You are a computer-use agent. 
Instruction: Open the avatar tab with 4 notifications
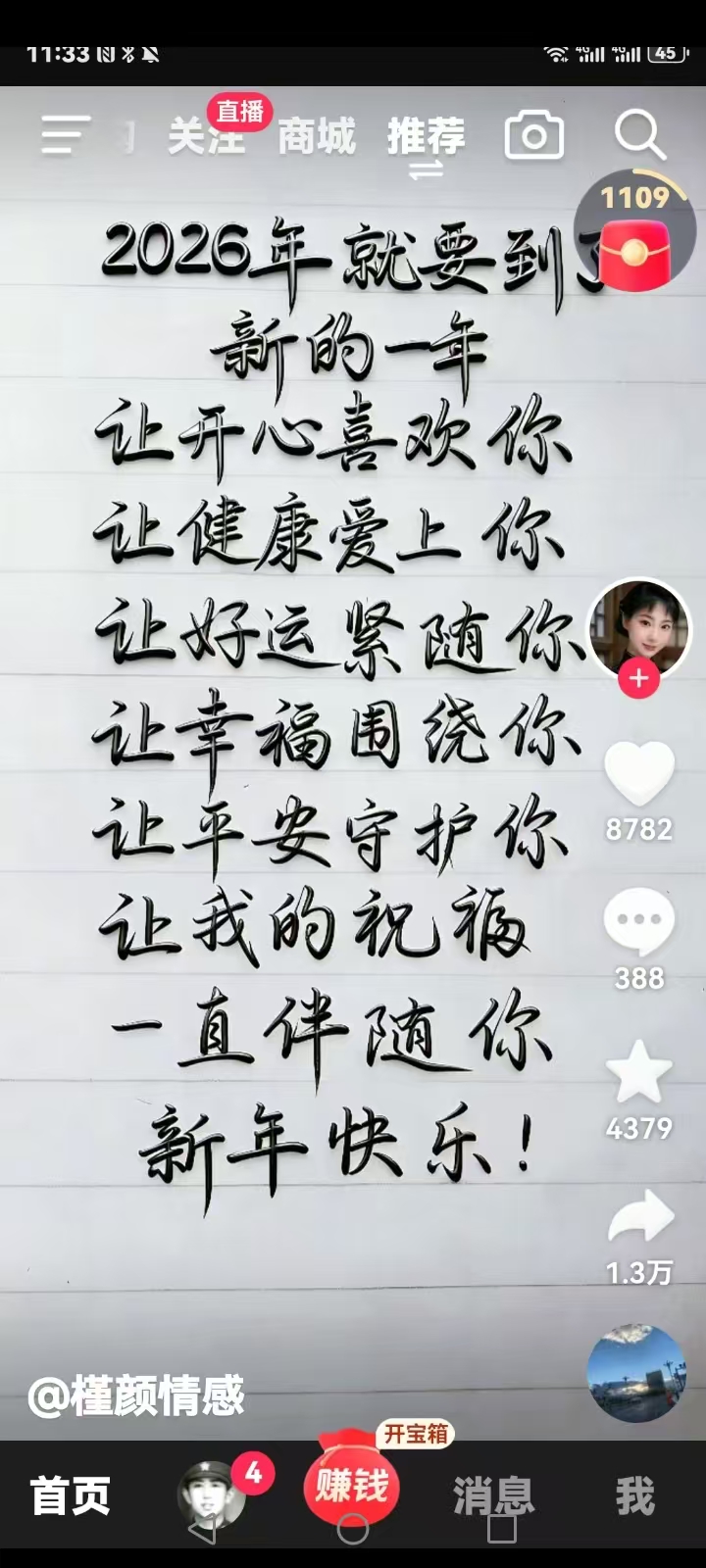tap(212, 1496)
